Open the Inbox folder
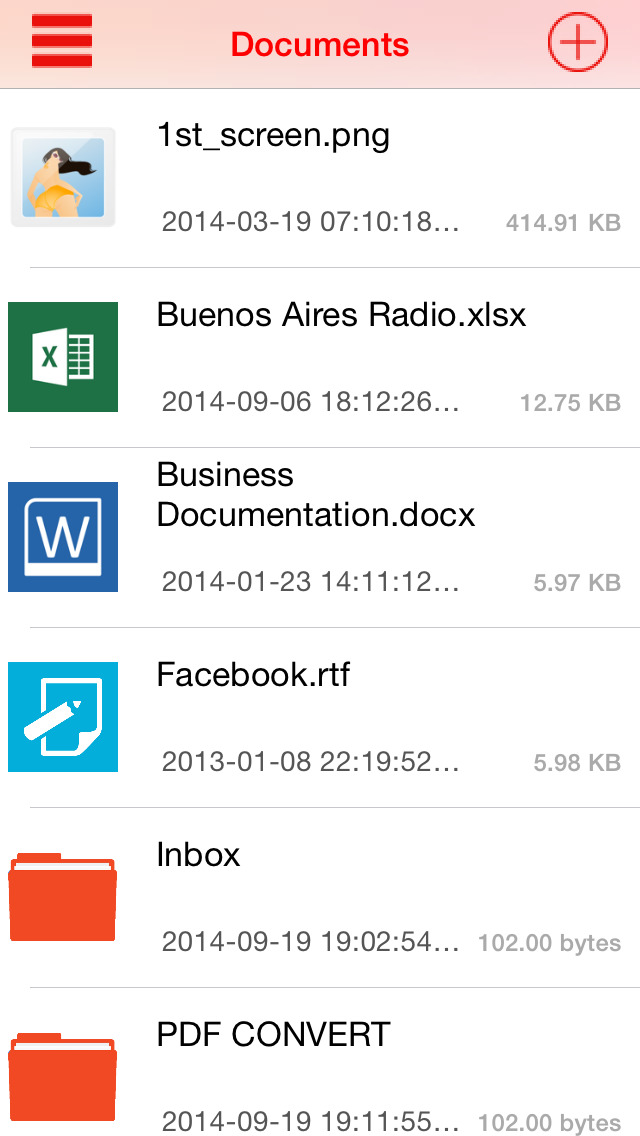The height and width of the screenshot is (1136, 640). [320, 897]
